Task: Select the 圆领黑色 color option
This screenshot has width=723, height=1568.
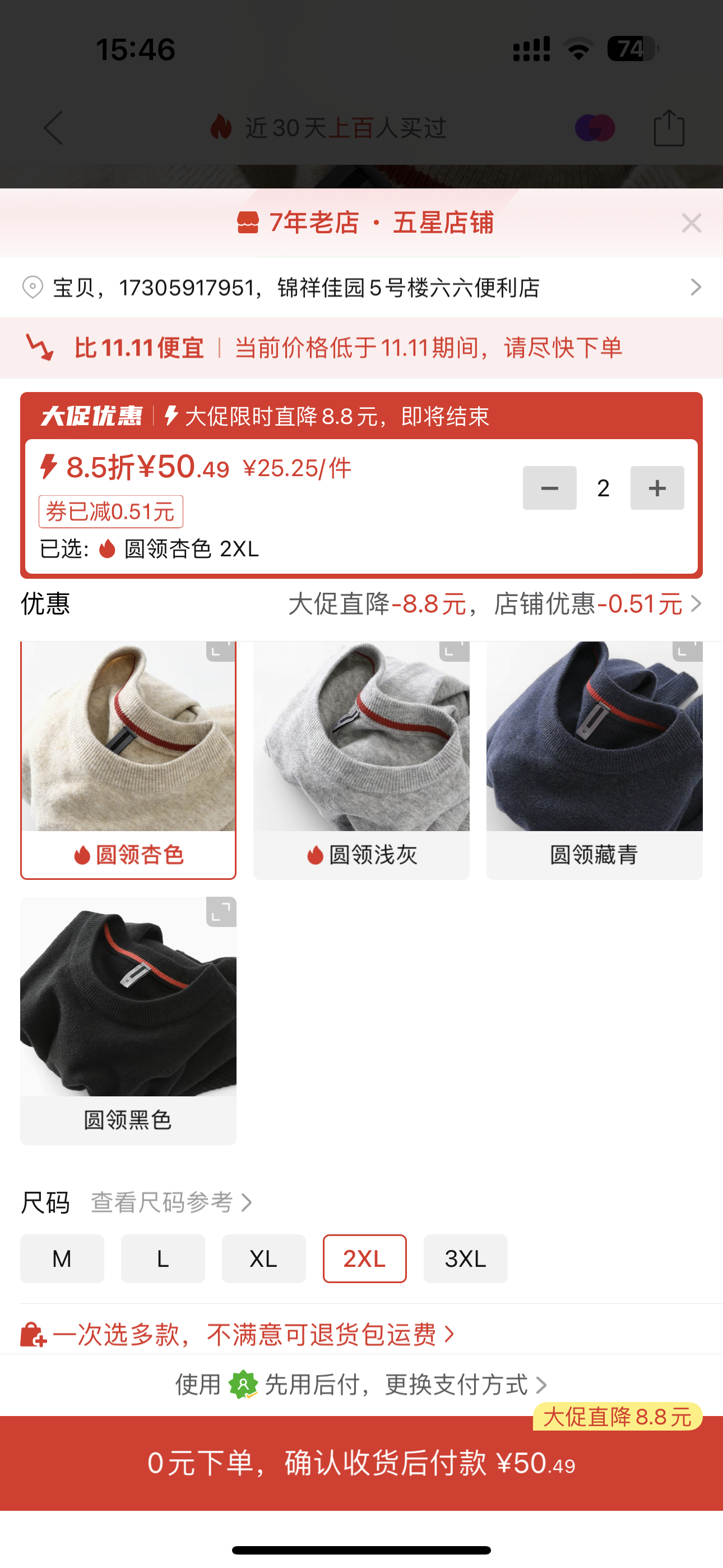Action: tap(128, 1020)
